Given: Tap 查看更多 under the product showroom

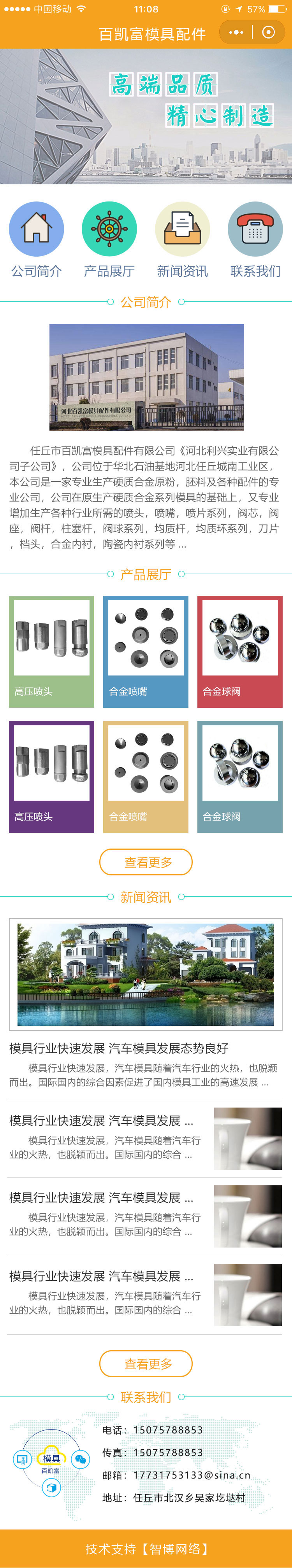Looking at the screenshot, I should pos(146,862).
